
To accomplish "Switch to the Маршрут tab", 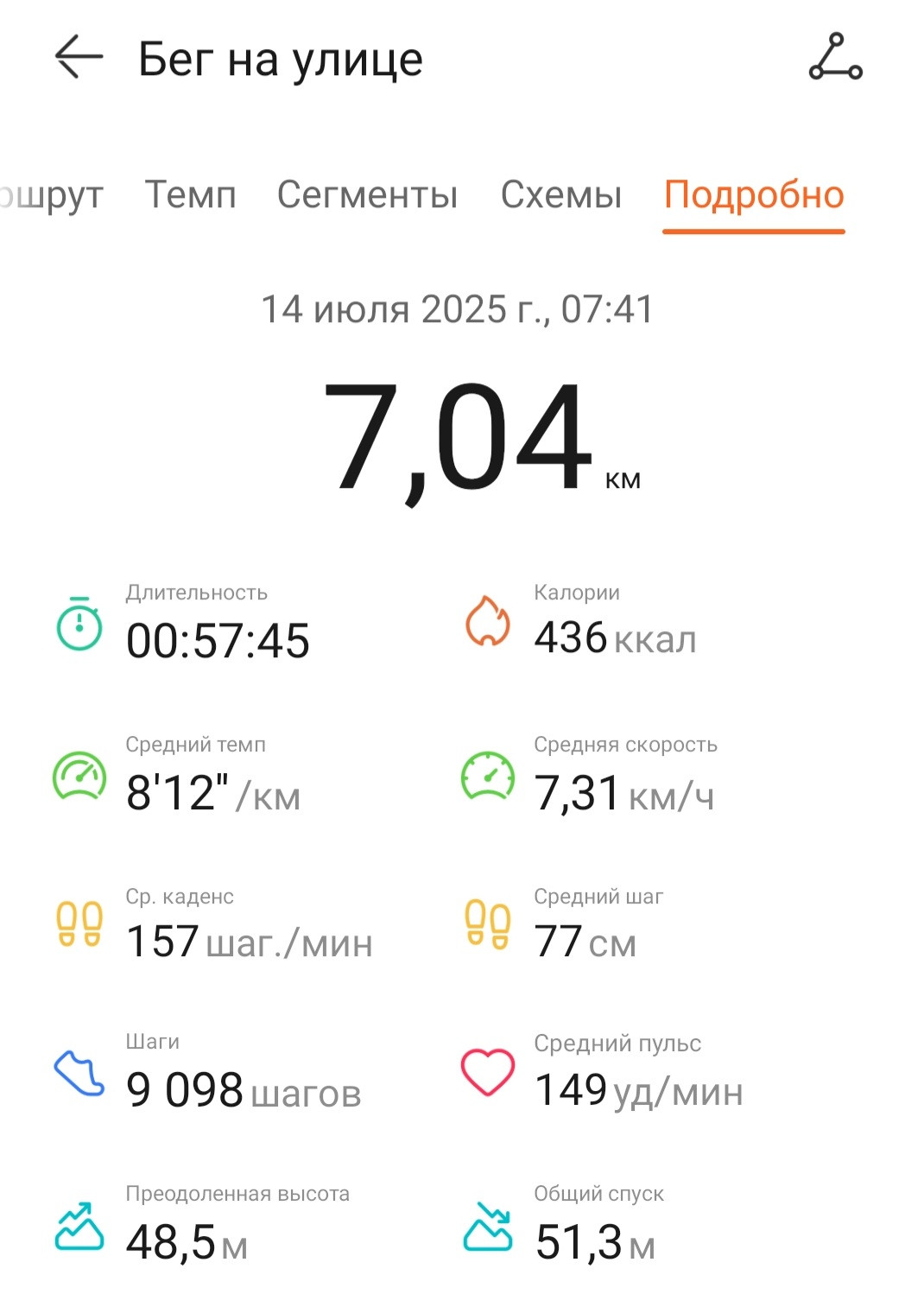I will (50, 195).
